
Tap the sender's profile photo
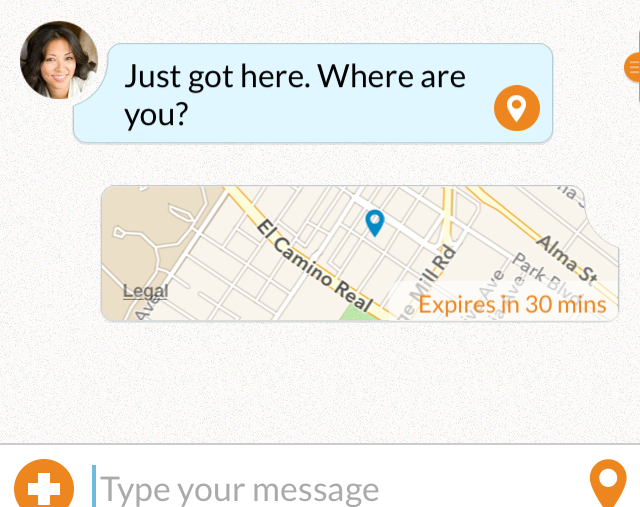click(59, 61)
